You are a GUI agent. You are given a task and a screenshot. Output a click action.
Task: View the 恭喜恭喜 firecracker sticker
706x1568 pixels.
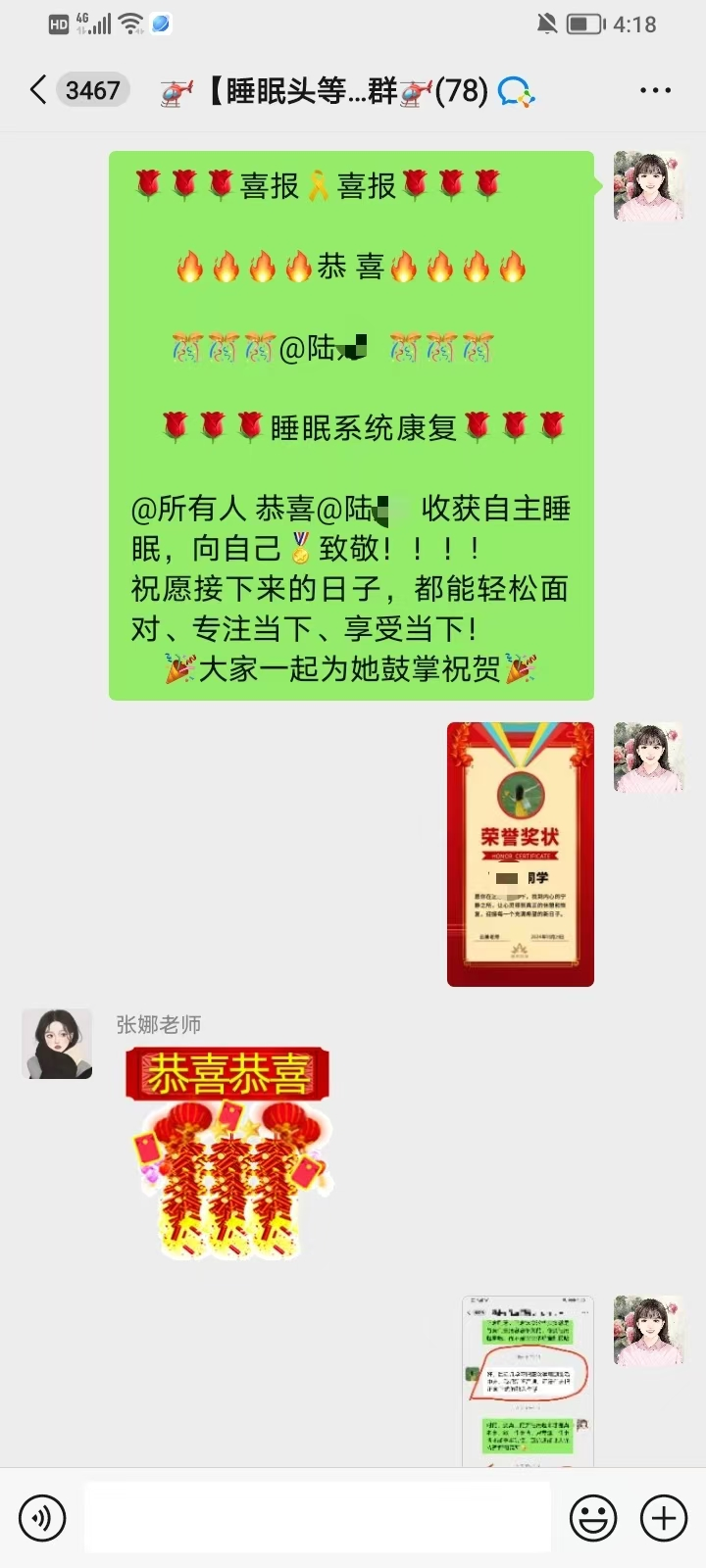pyautogui.click(x=227, y=1153)
